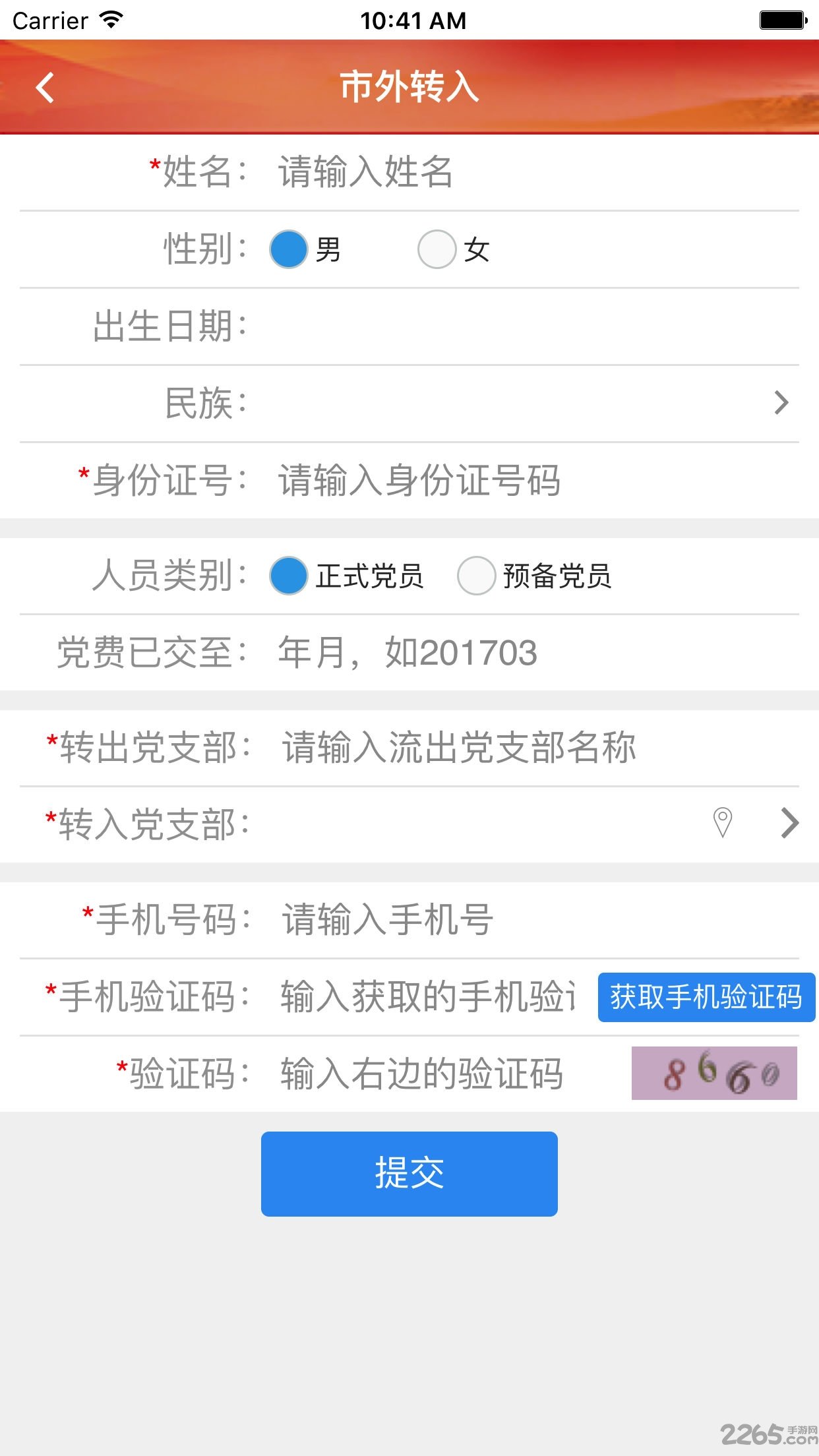Tap the 姓名 name input field
This screenshot has width=819, height=1456.
(x=528, y=172)
